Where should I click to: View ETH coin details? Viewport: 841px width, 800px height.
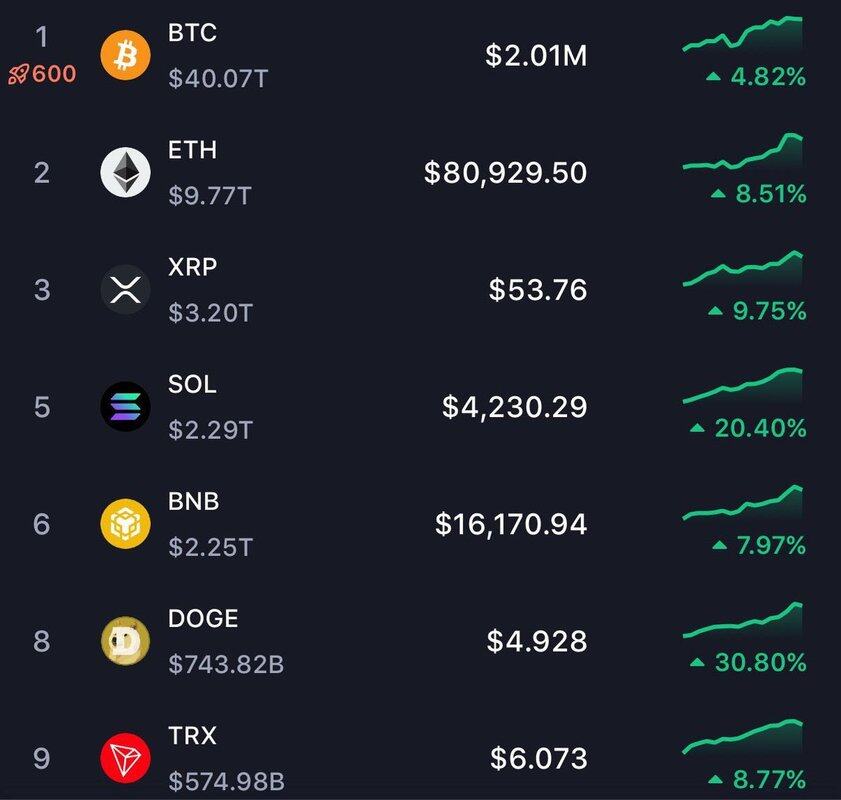pyautogui.click(x=420, y=172)
